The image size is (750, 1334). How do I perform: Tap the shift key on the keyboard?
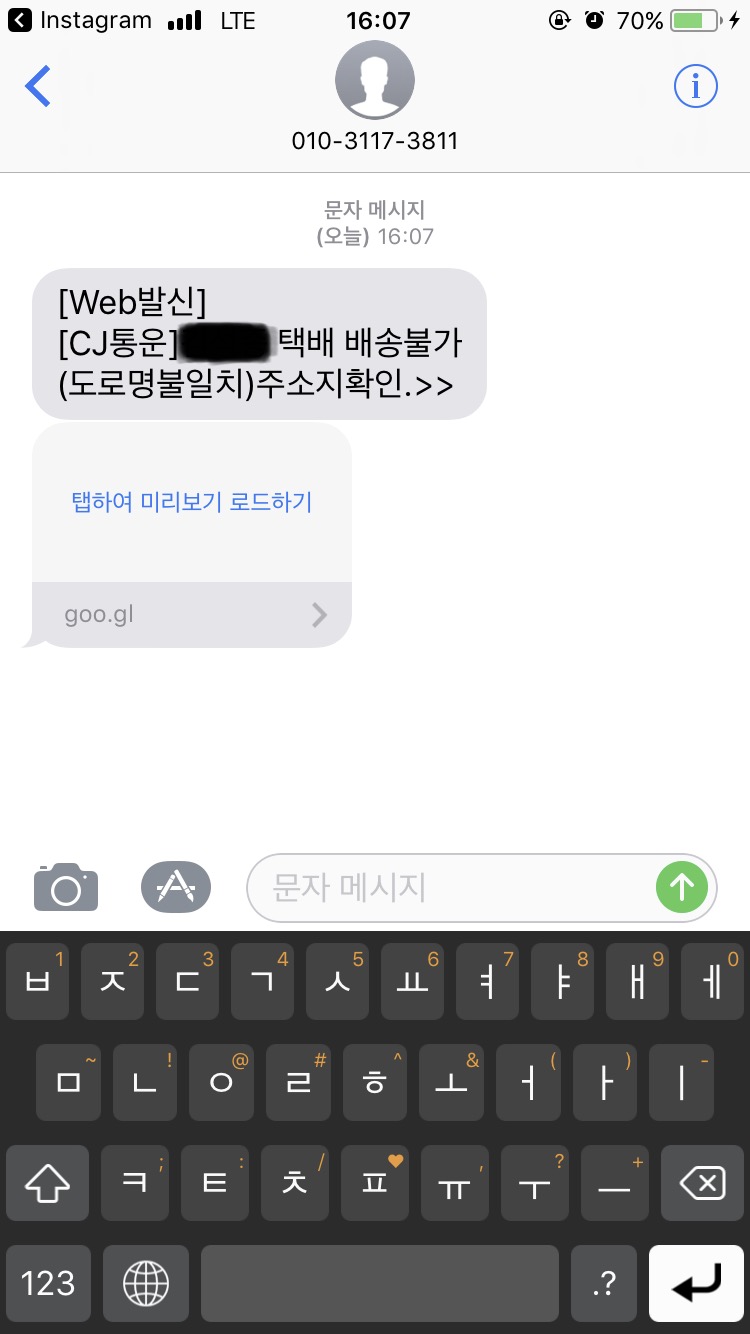48,1184
